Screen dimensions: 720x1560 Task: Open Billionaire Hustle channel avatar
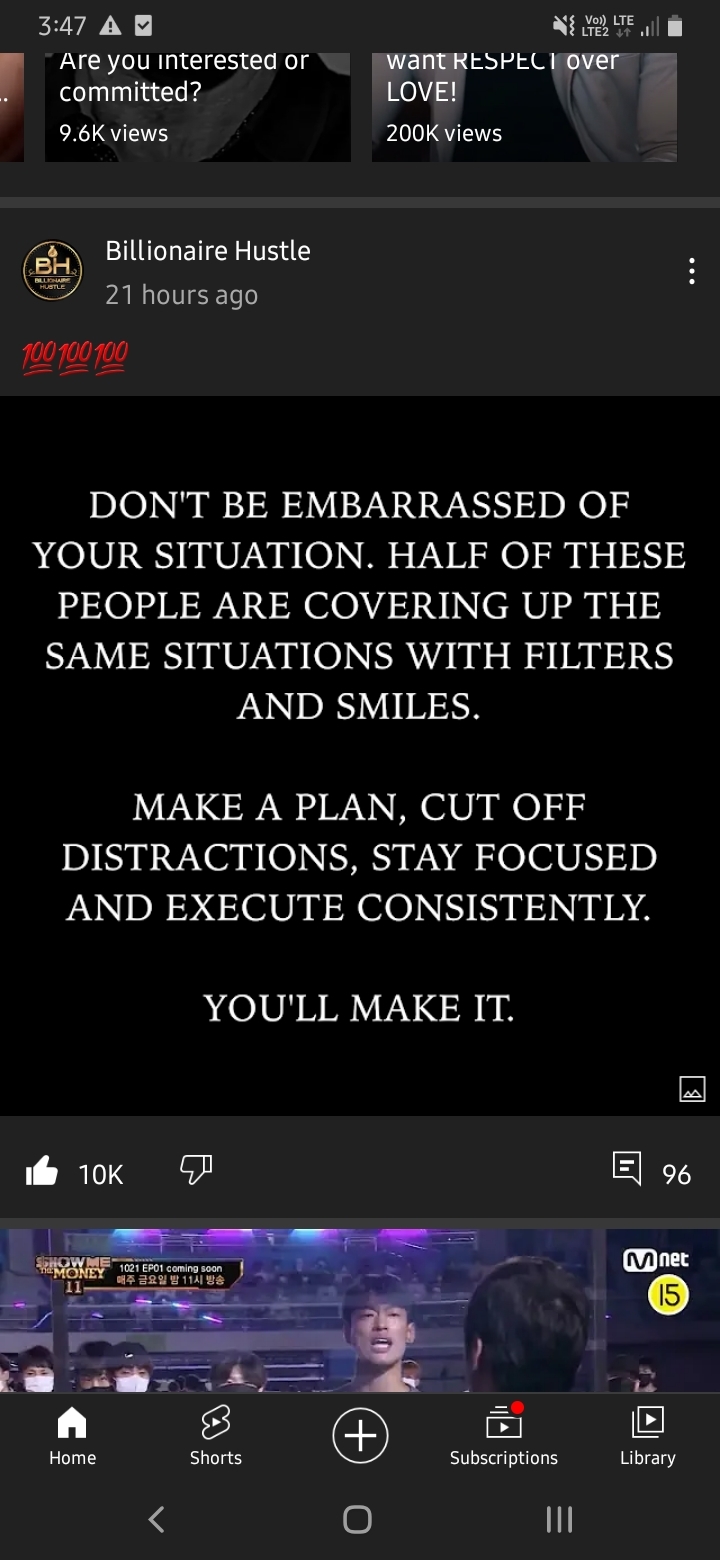point(52,271)
